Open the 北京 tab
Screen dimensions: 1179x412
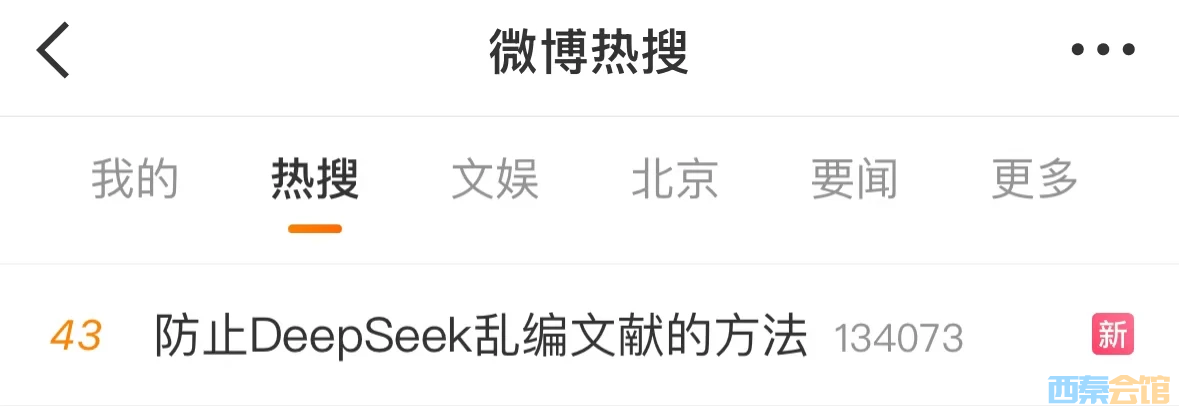pyautogui.click(x=675, y=180)
